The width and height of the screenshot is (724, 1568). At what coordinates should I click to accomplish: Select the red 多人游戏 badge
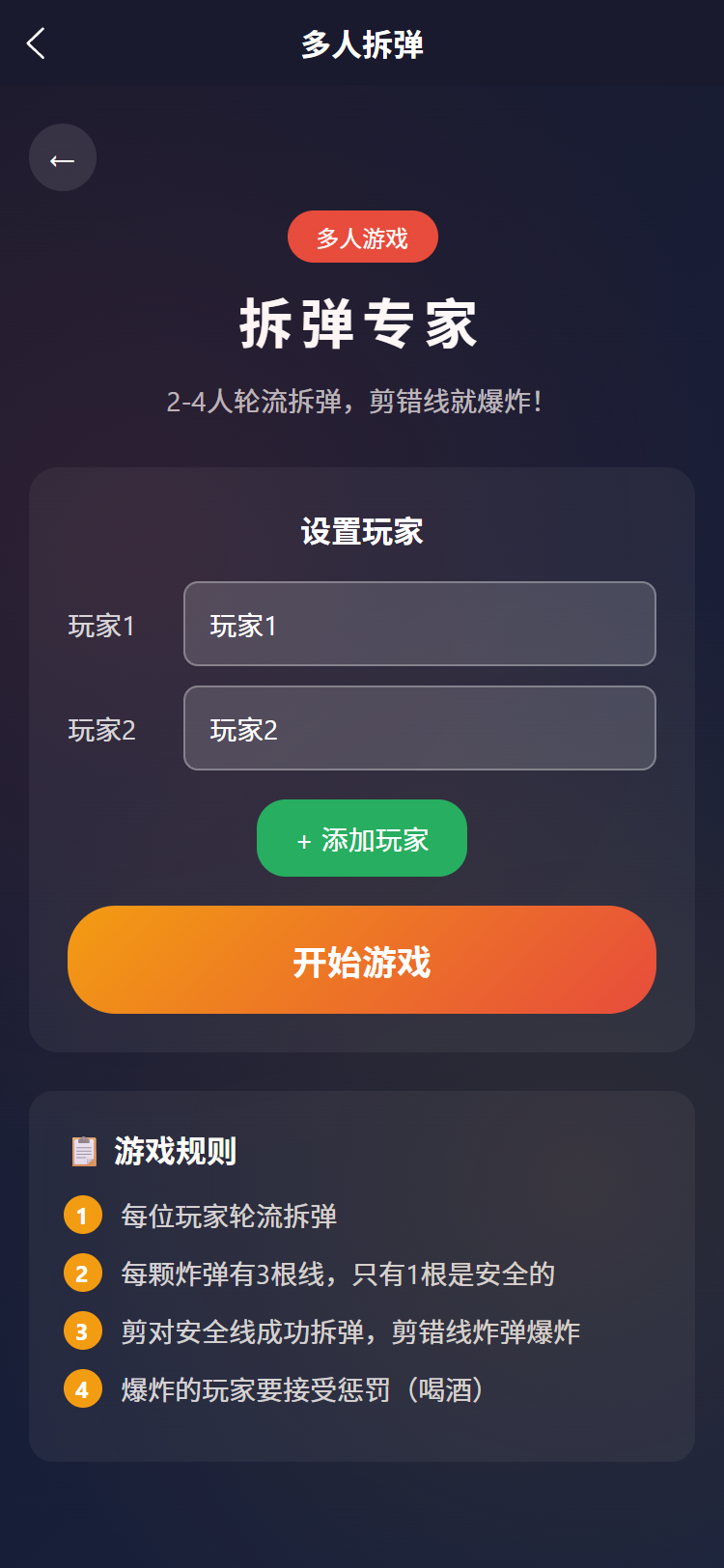coord(362,236)
